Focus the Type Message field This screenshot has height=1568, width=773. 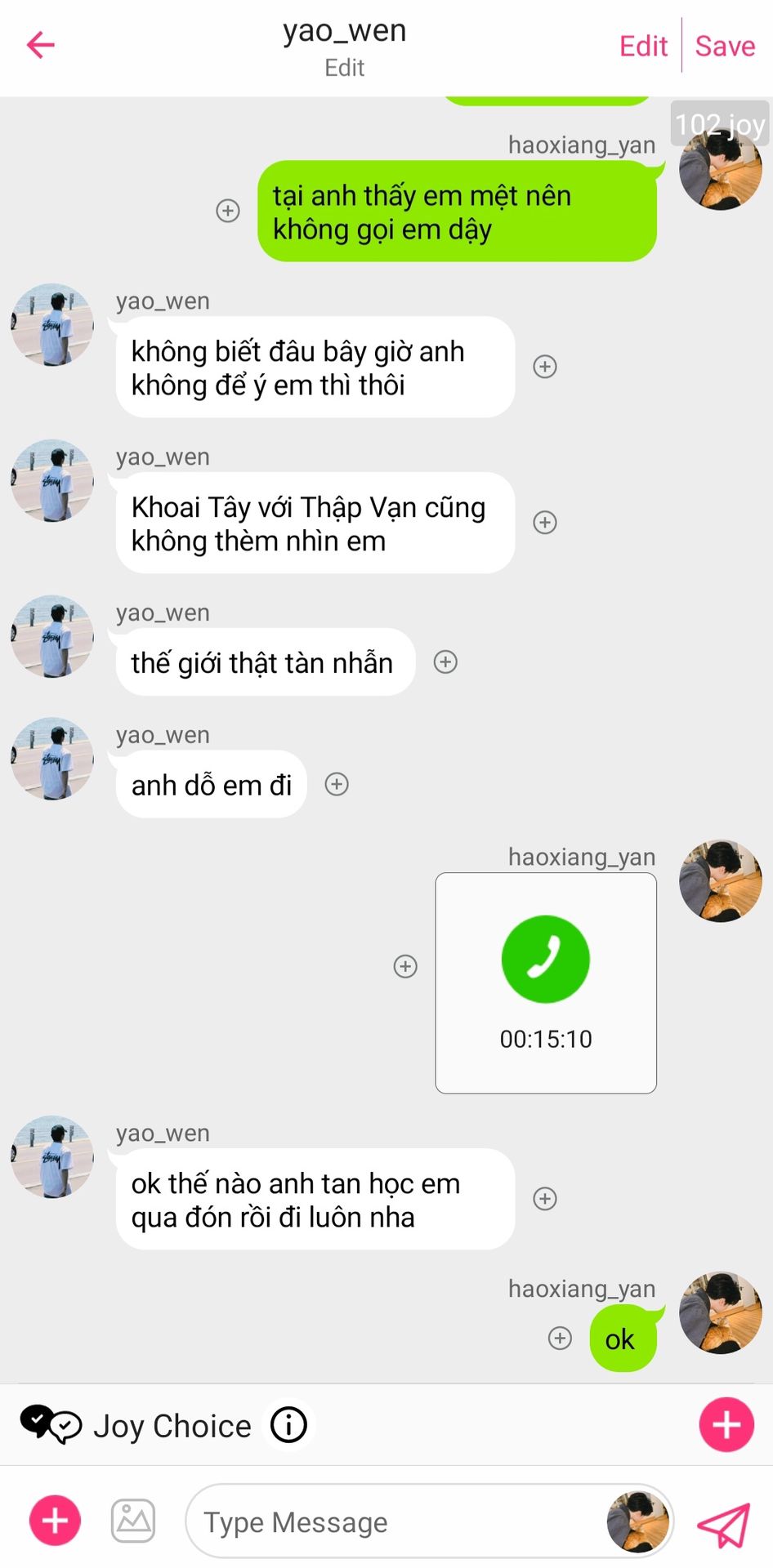tap(392, 1522)
